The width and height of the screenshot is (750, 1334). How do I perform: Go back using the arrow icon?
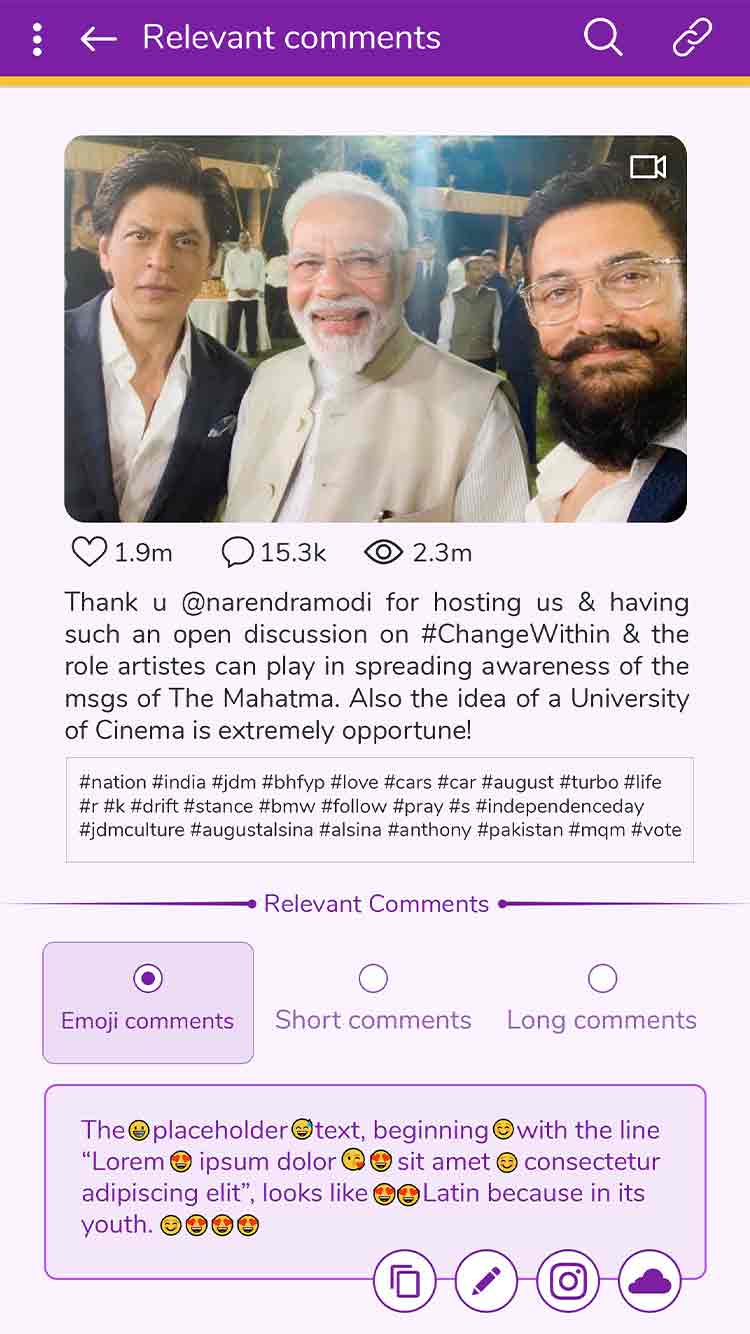[x=98, y=39]
